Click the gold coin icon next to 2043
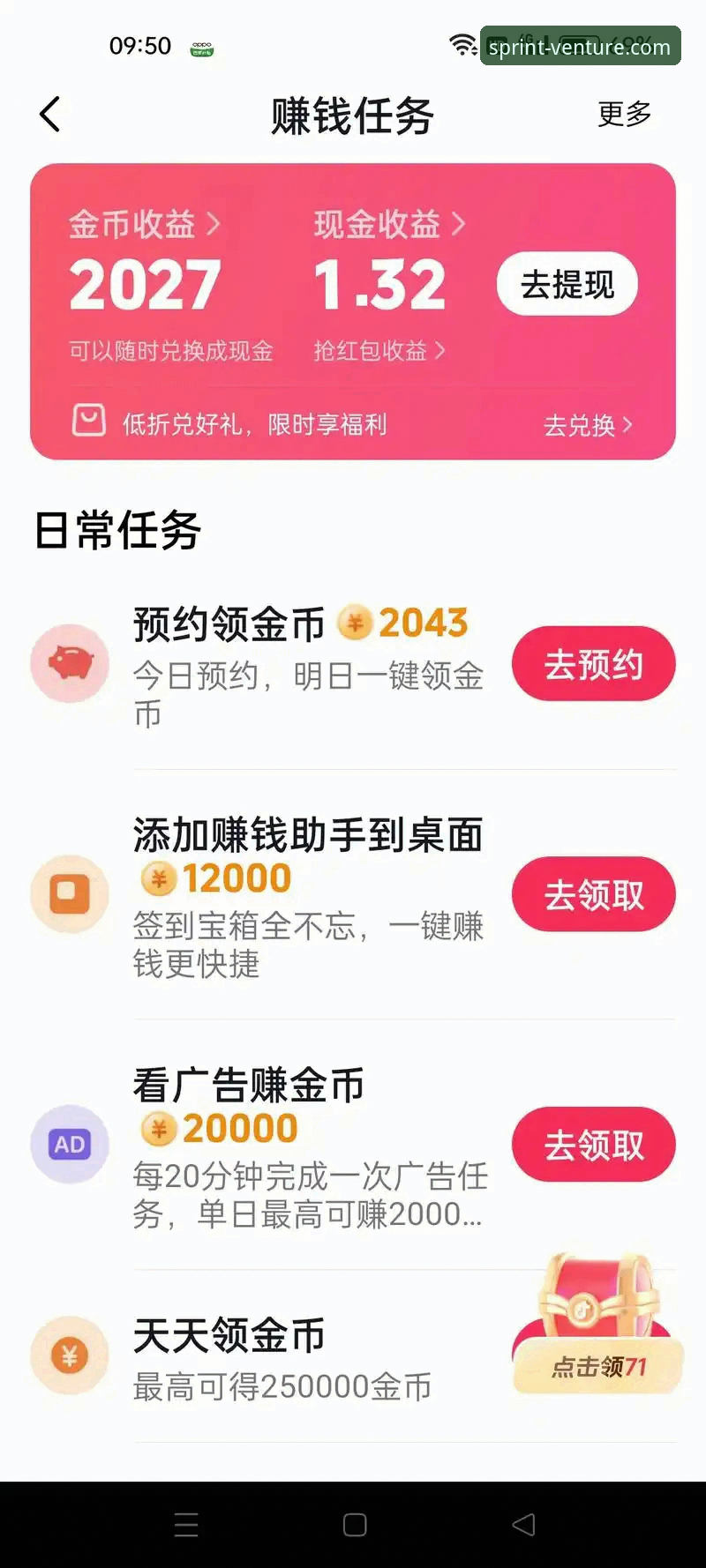Viewport: 706px width, 1568px height. [353, 623]
